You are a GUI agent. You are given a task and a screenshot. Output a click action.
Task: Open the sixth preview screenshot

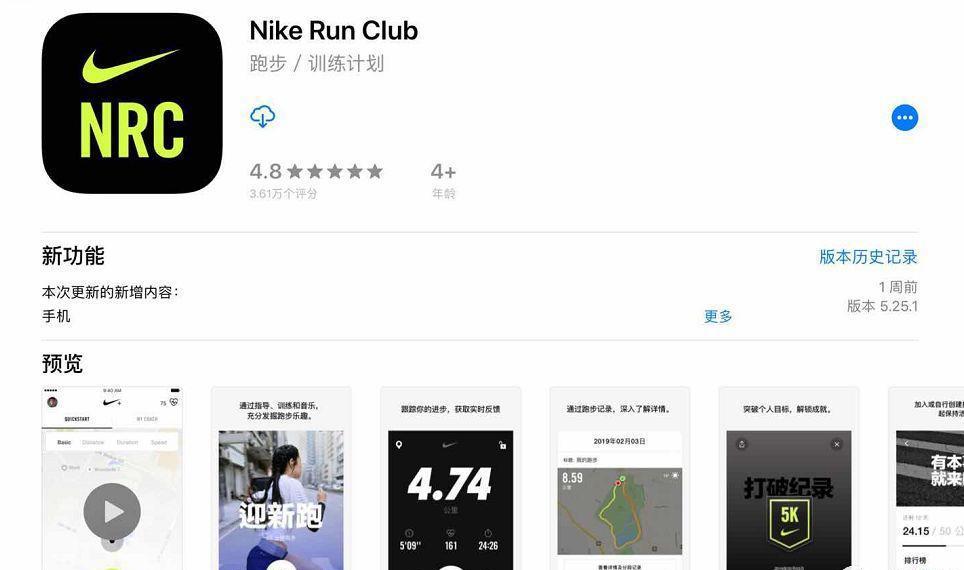[x=927, y=480]
